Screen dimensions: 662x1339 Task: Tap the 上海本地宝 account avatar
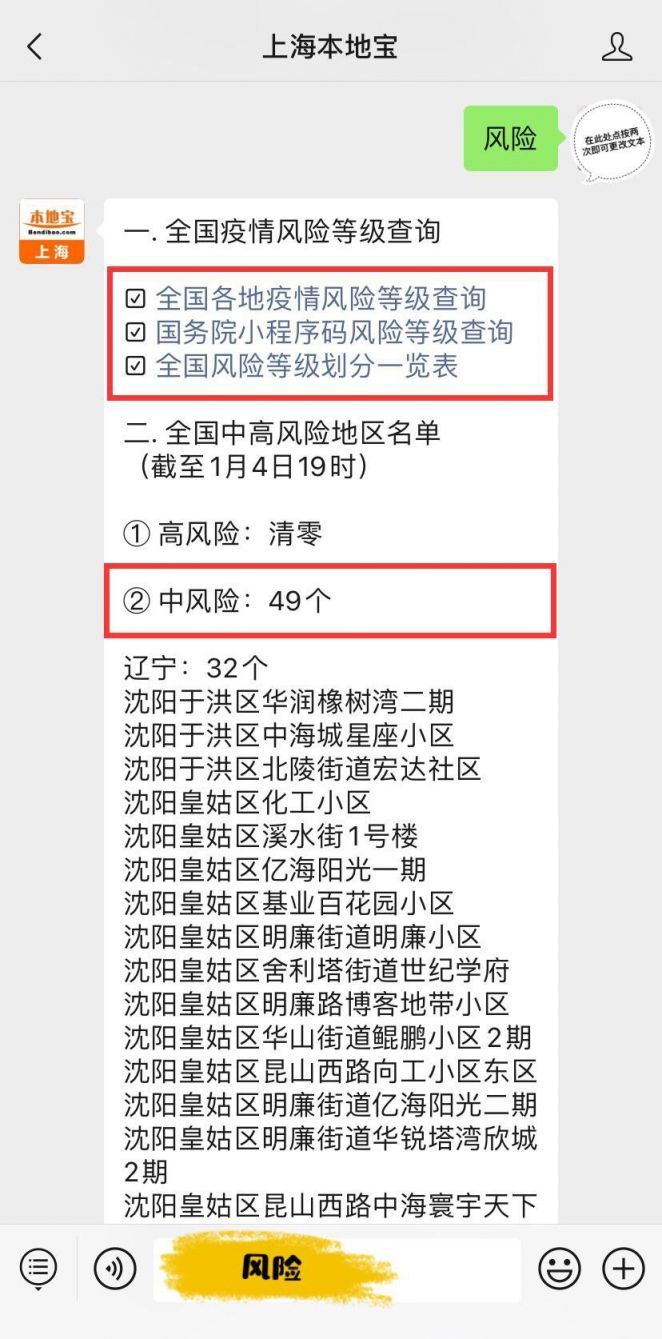(x=52, y=231)
